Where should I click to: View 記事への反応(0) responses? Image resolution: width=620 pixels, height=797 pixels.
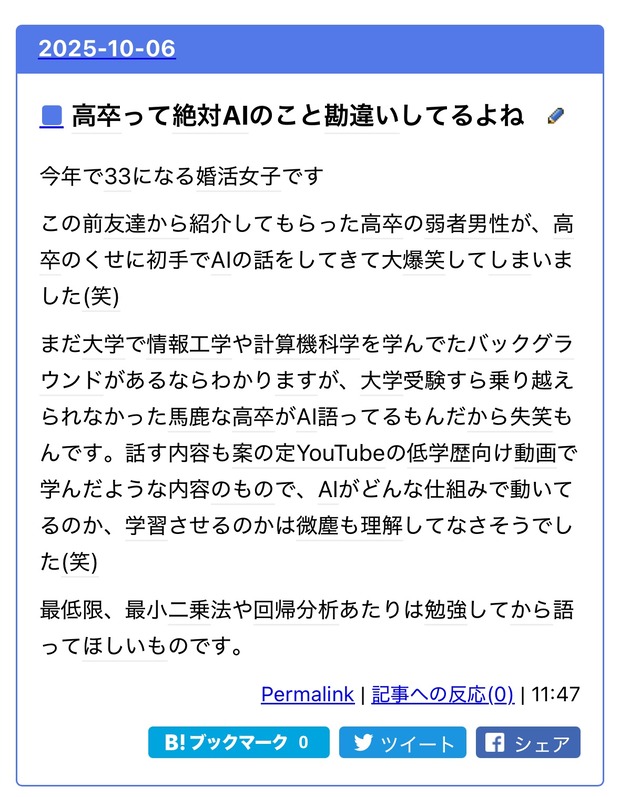pyautogui.click(x=442, y=693)
